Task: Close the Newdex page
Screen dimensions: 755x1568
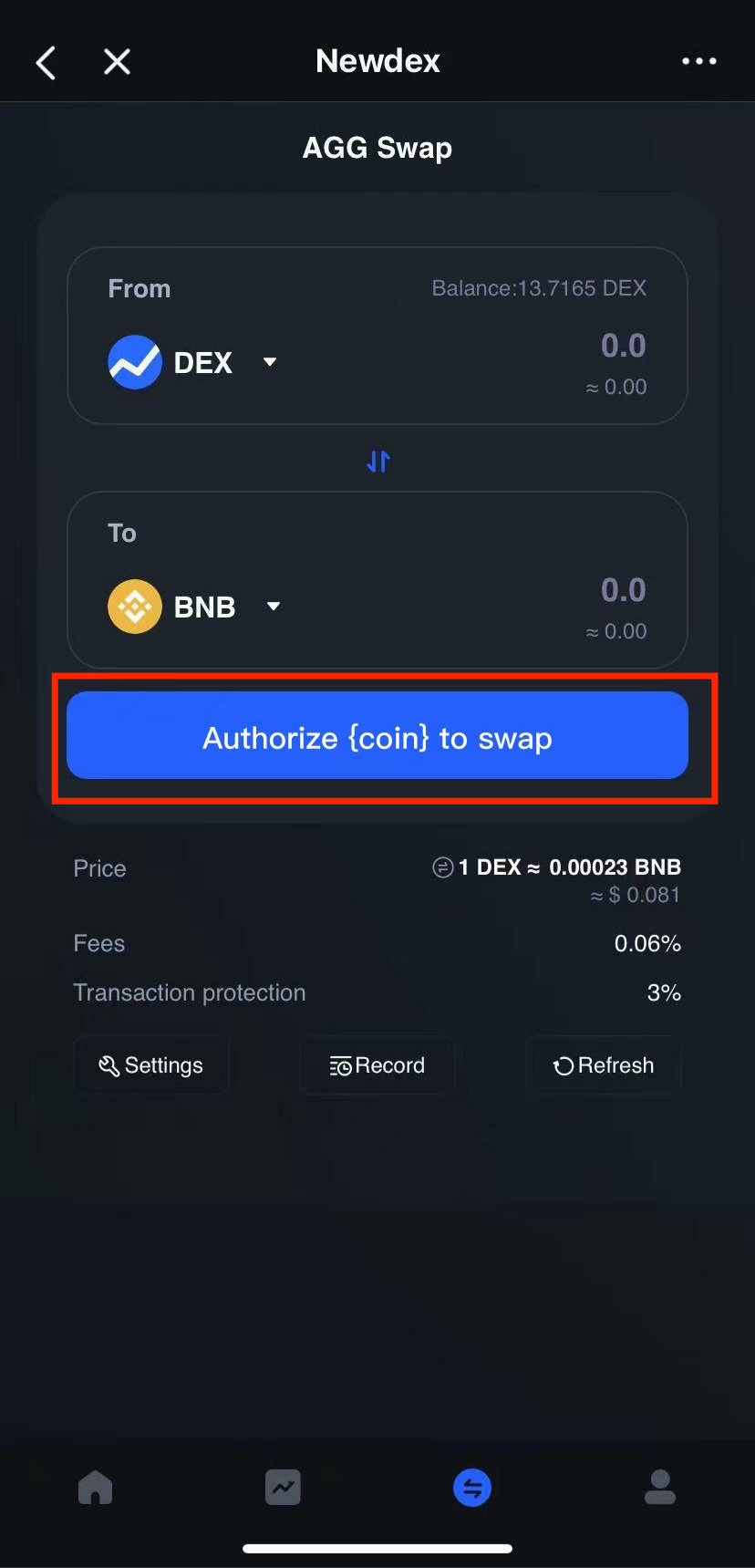Action: pos(117,62)
